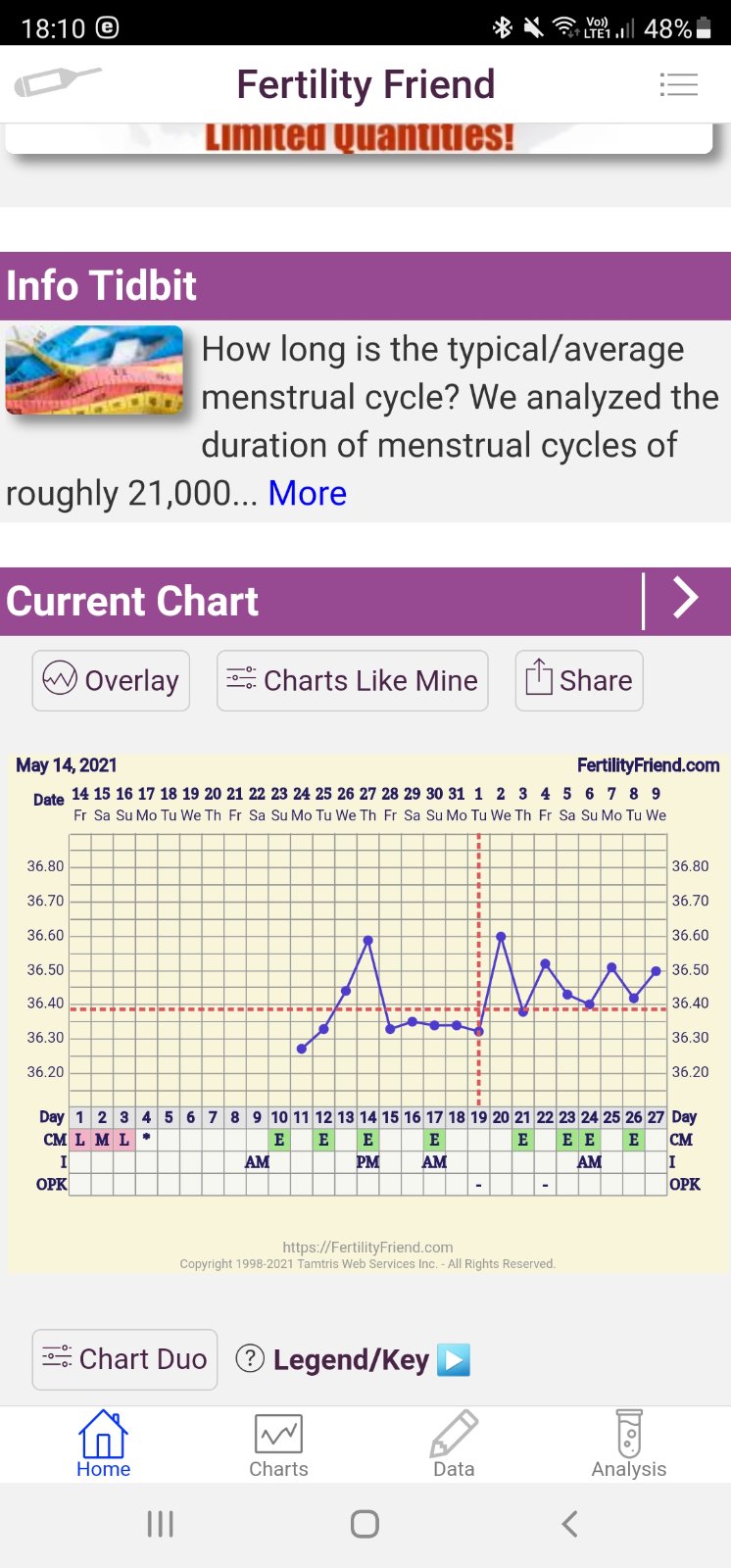Open the hamburger menu in the header
The height and width of the screenshot is (1568, 731).
click(678, 85)
